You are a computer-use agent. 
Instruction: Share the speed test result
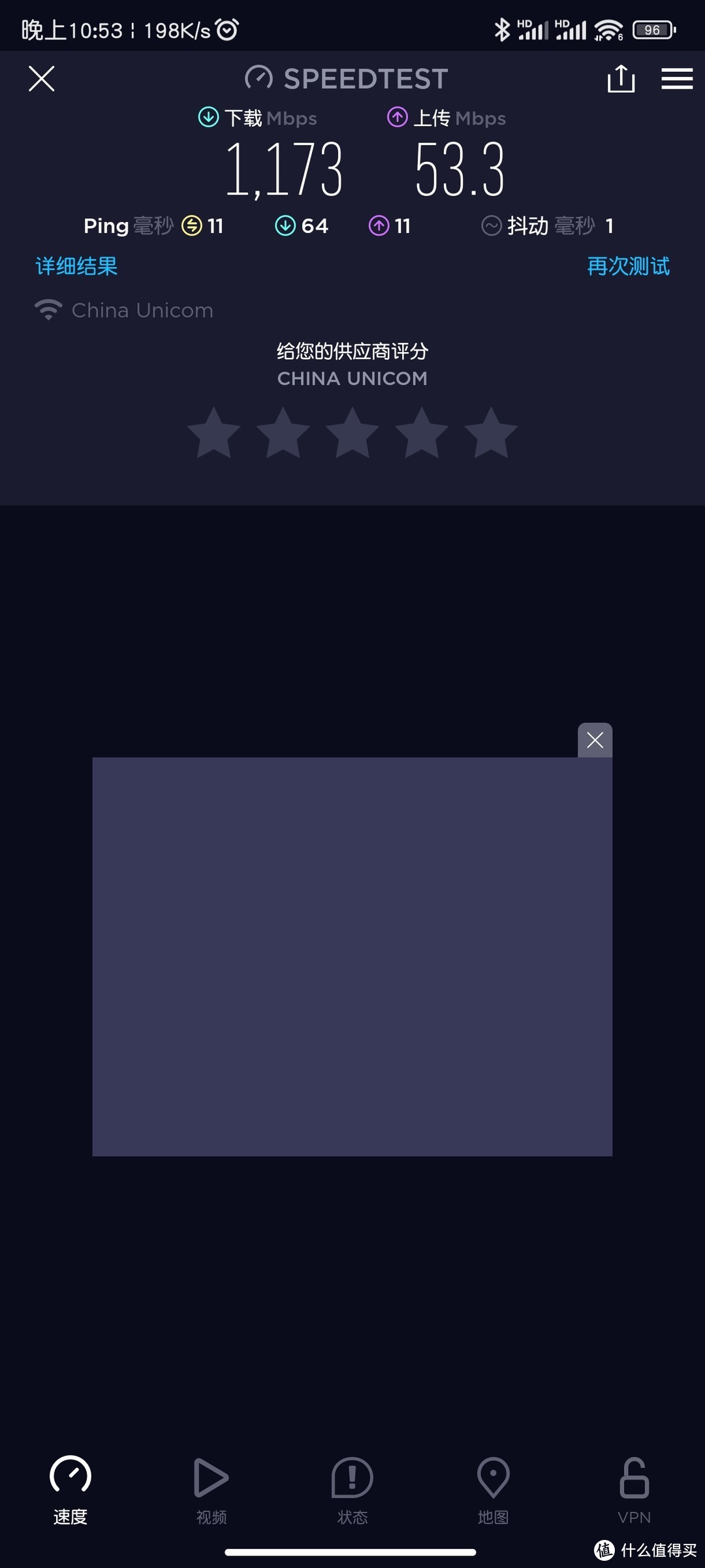(x=621, y=79)
